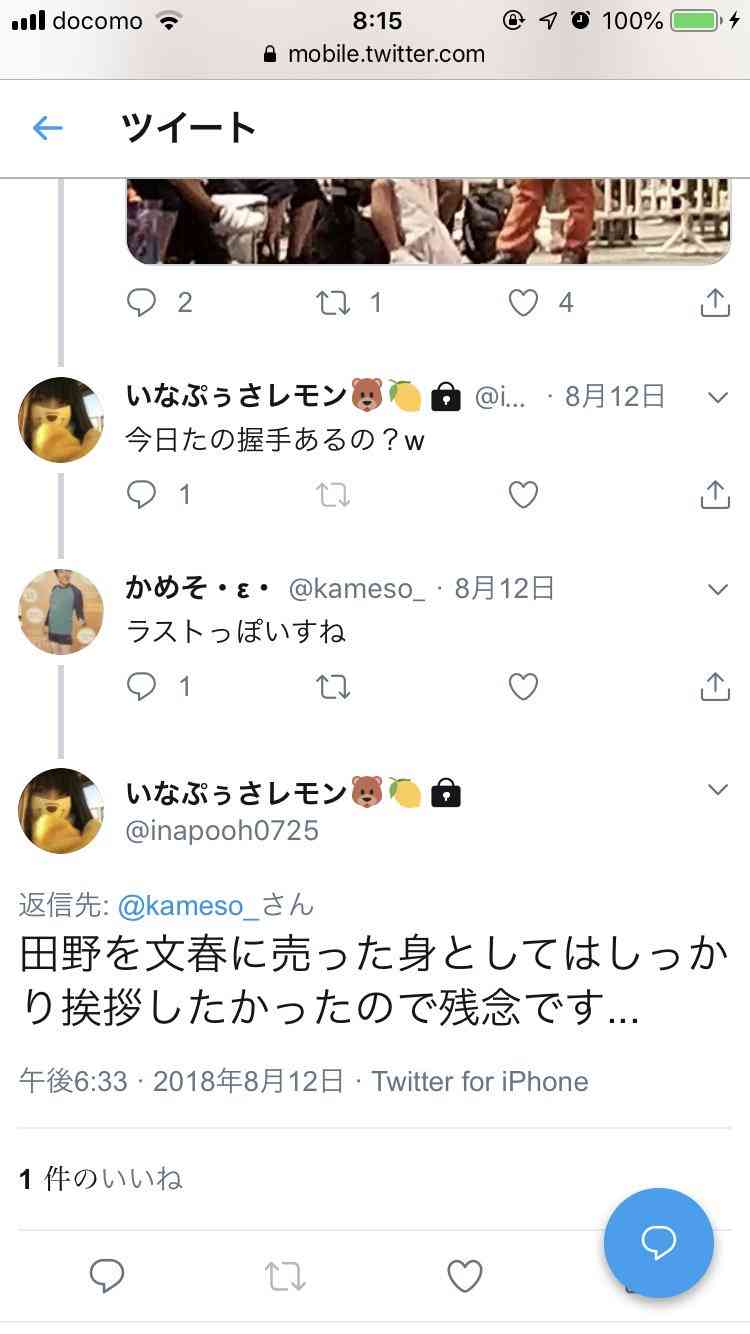Go back with the top-left arrow

(x=48, y=128)
